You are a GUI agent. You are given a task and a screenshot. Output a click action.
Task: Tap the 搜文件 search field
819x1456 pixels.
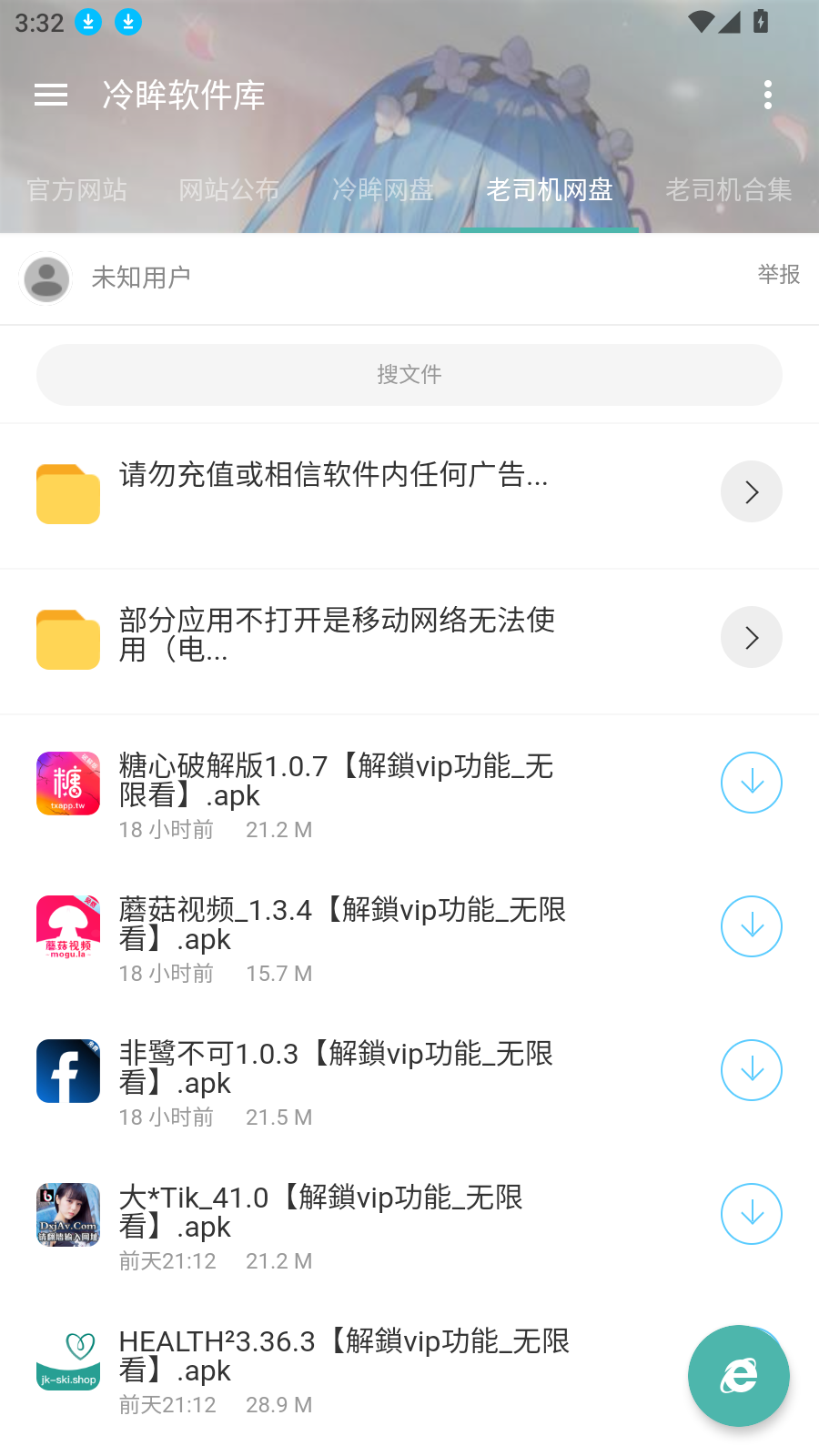[409, 375]
